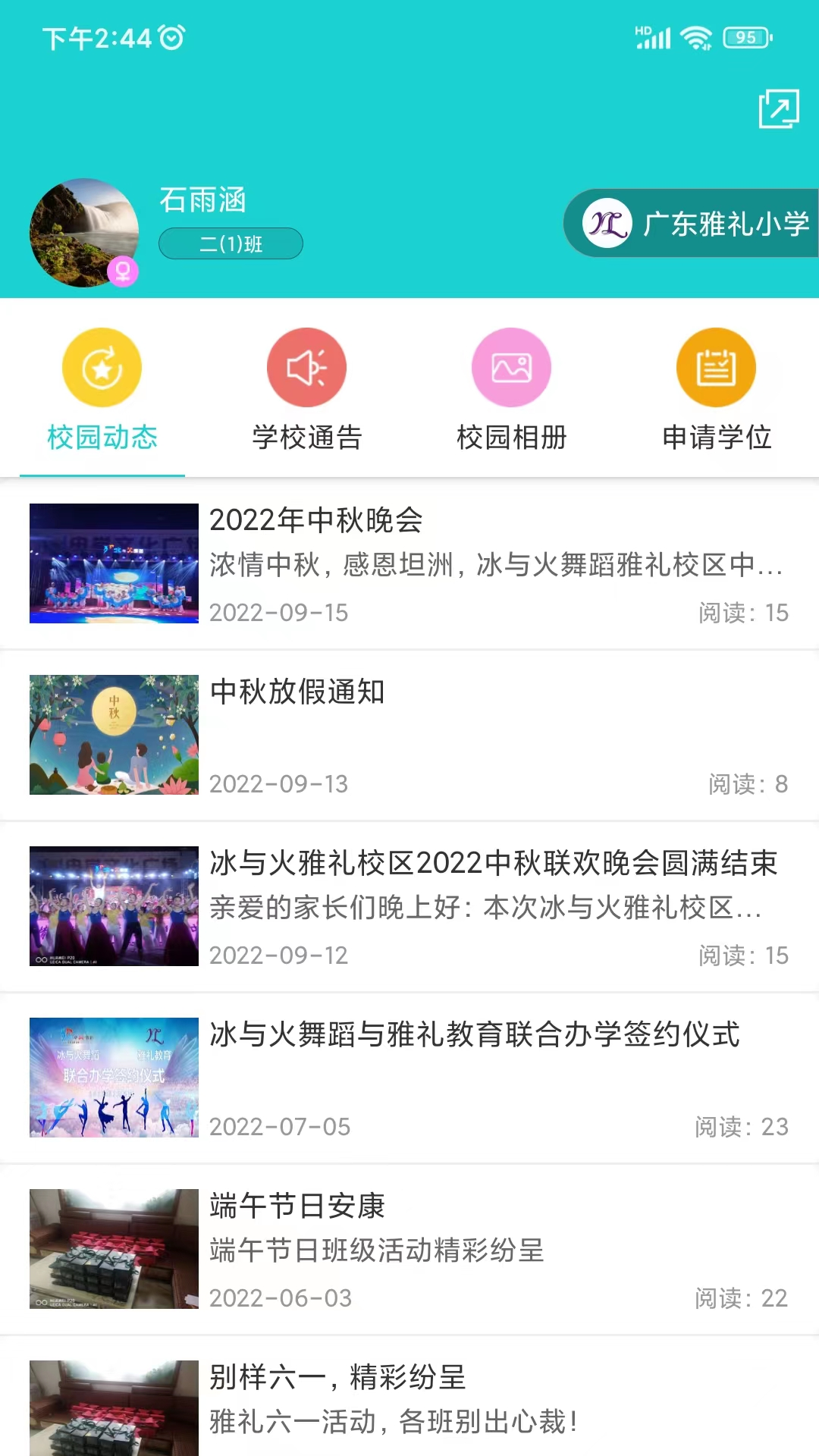Open the 校园相册 photo album icon
The image size is (819, 1456).
511,366
